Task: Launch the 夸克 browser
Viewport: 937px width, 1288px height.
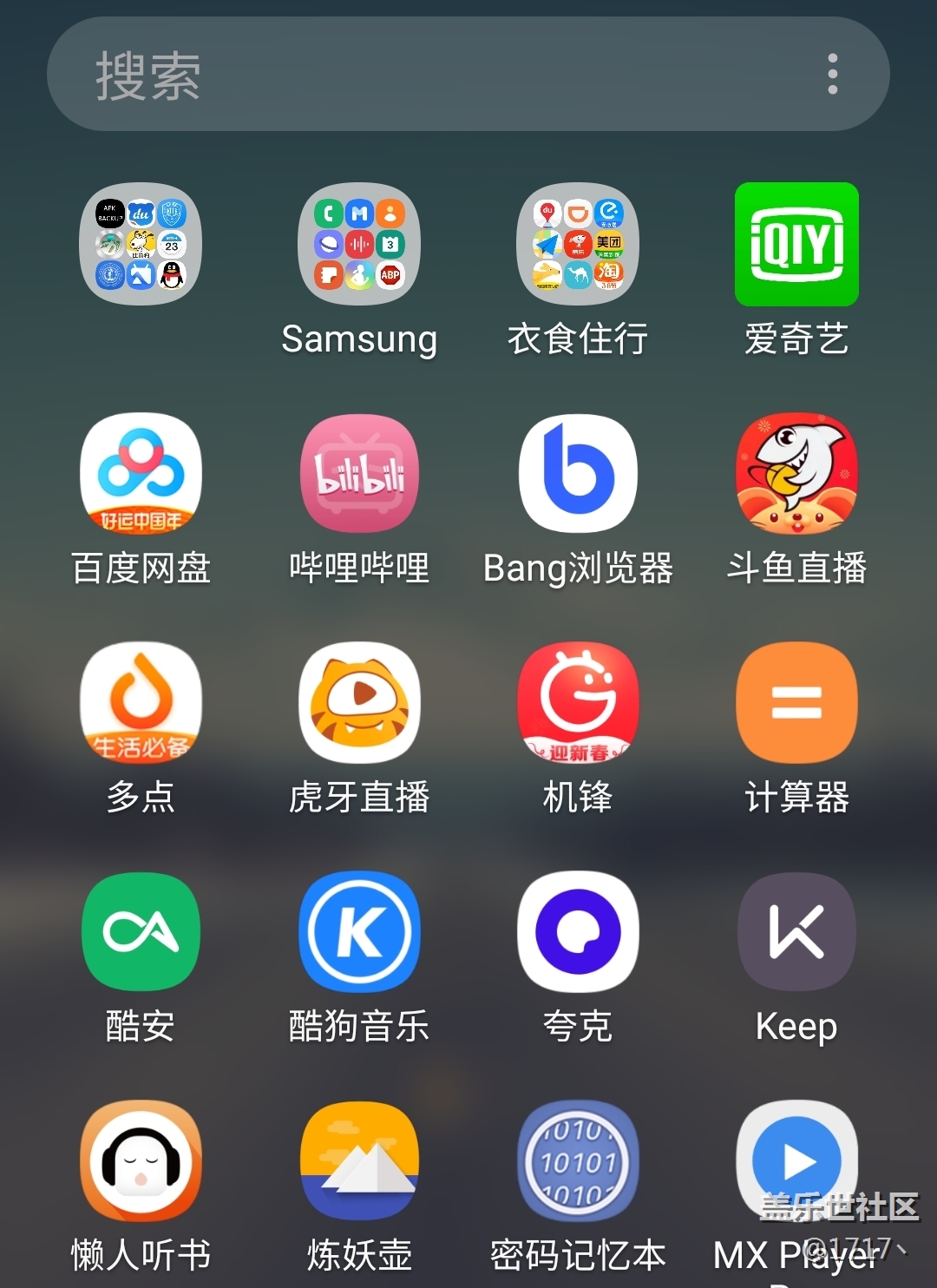Action: [x=578, y=932]
